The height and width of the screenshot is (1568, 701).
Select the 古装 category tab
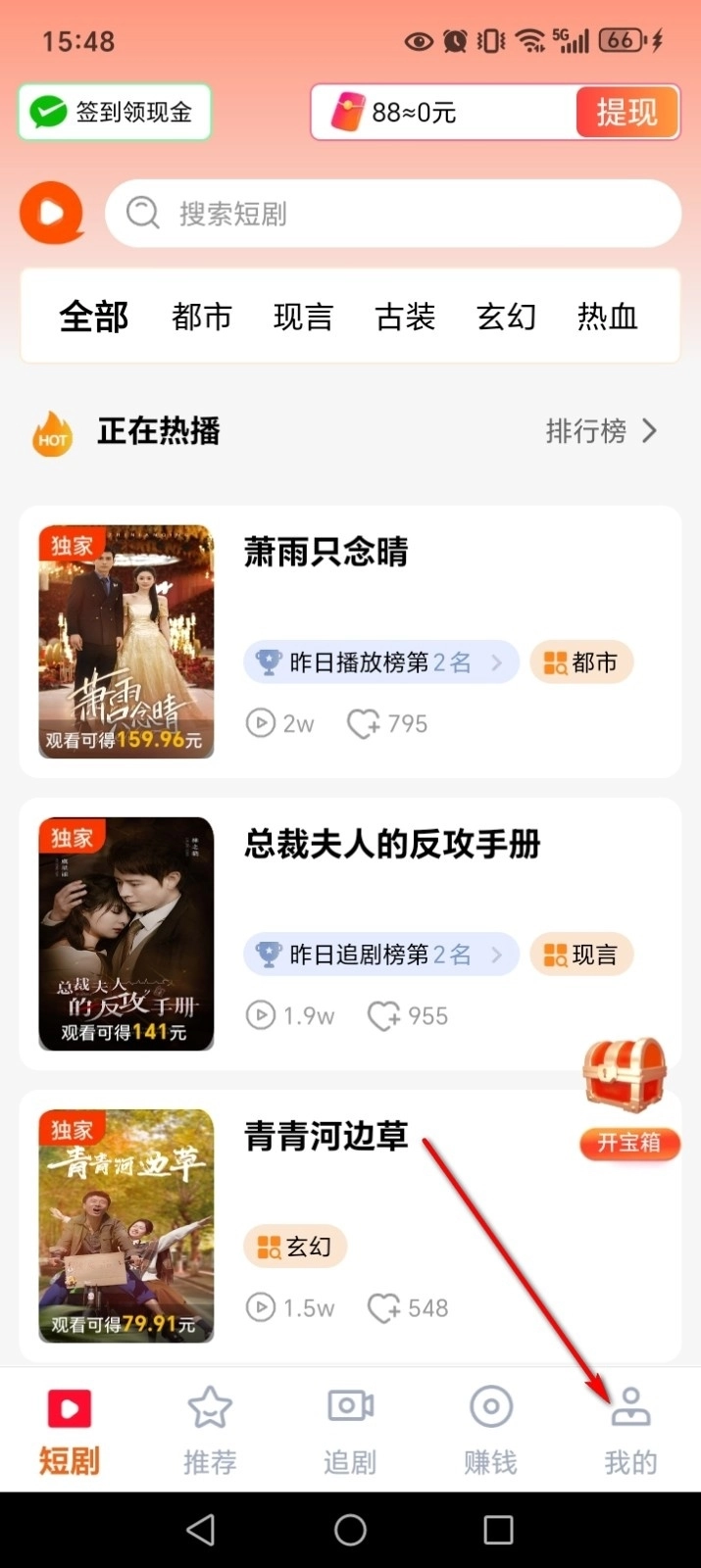click(405, 317)
